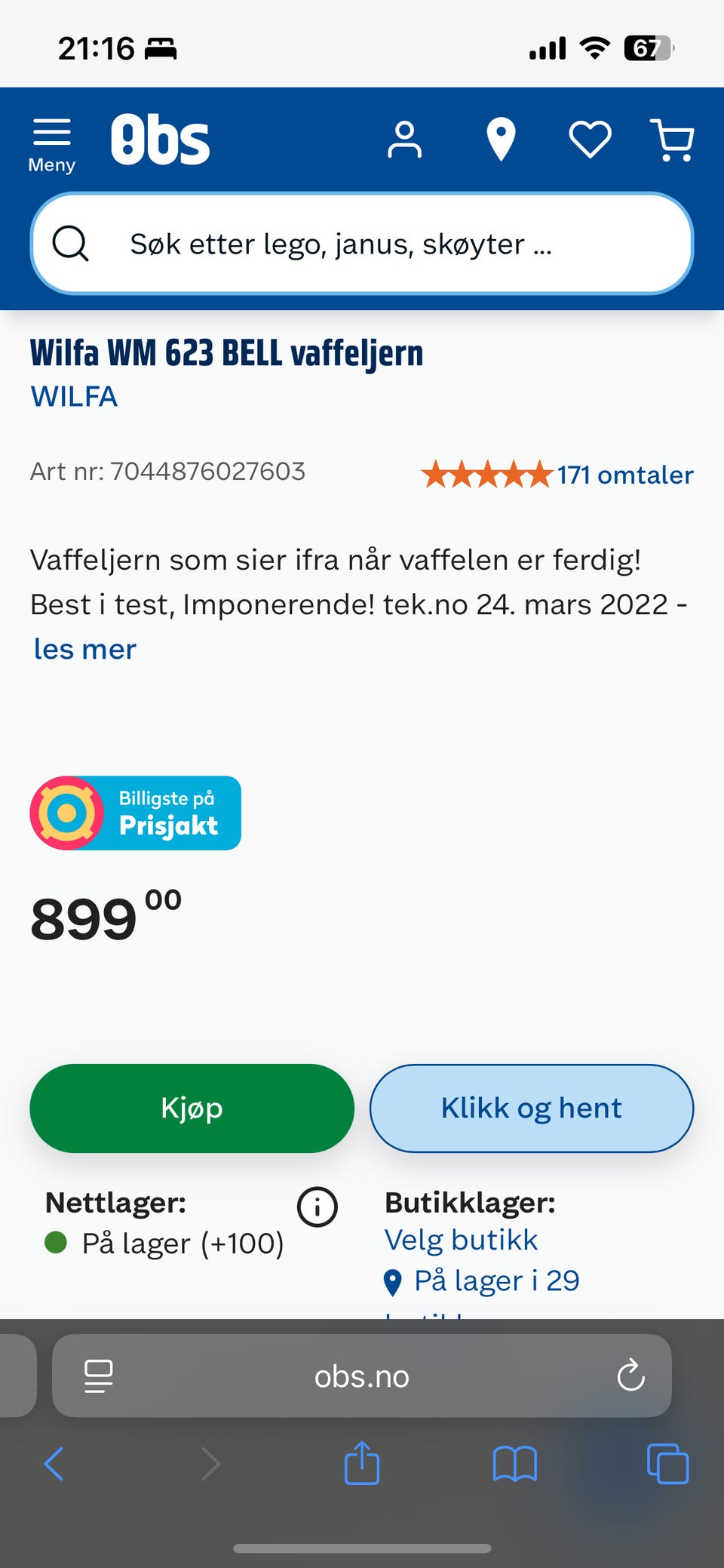Expand description with les mer
Image resolution: width=724 pixels, height=1568 pixels.
pos(84,648)
